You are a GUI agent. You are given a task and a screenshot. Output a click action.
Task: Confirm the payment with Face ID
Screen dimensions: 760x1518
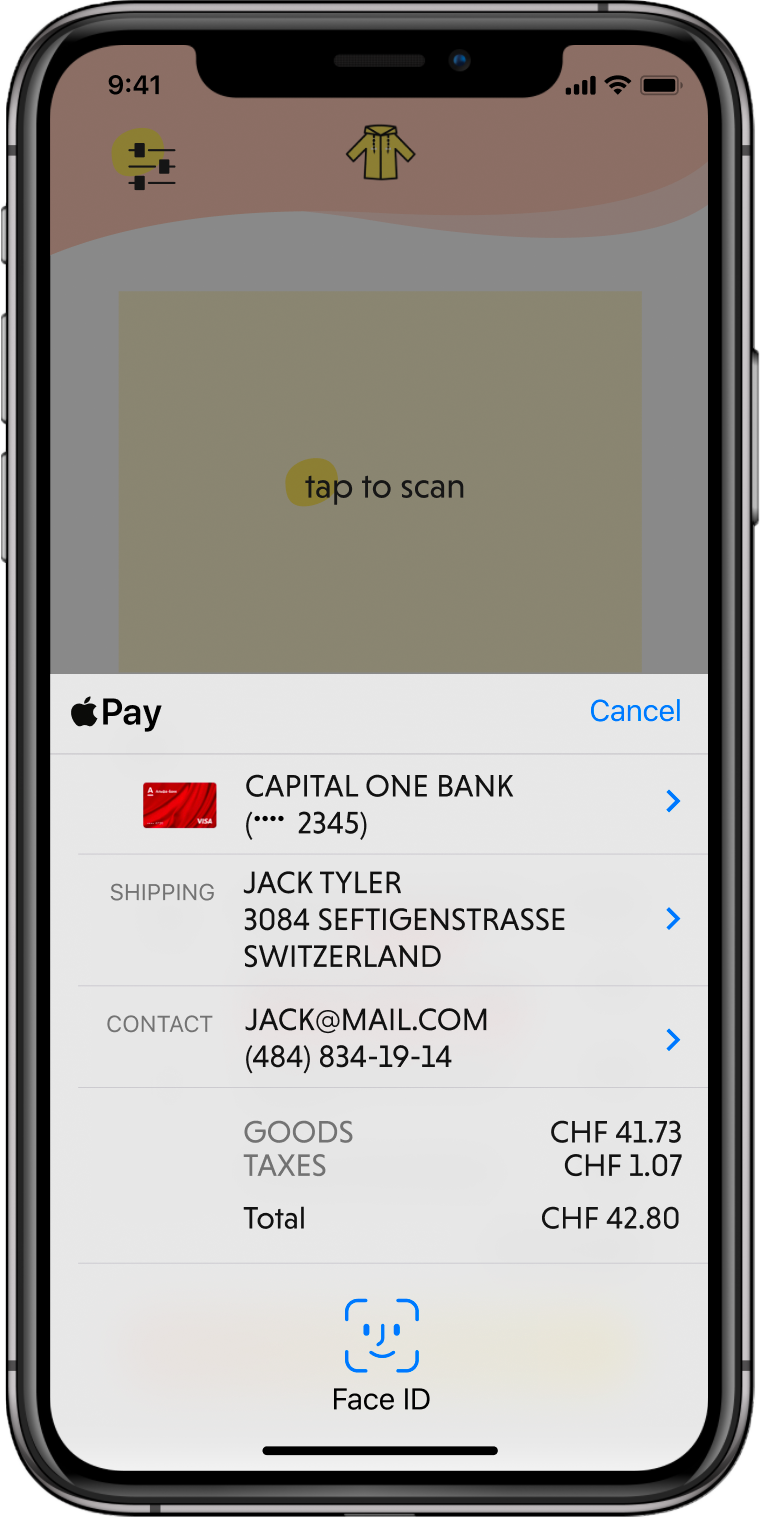381,1336
